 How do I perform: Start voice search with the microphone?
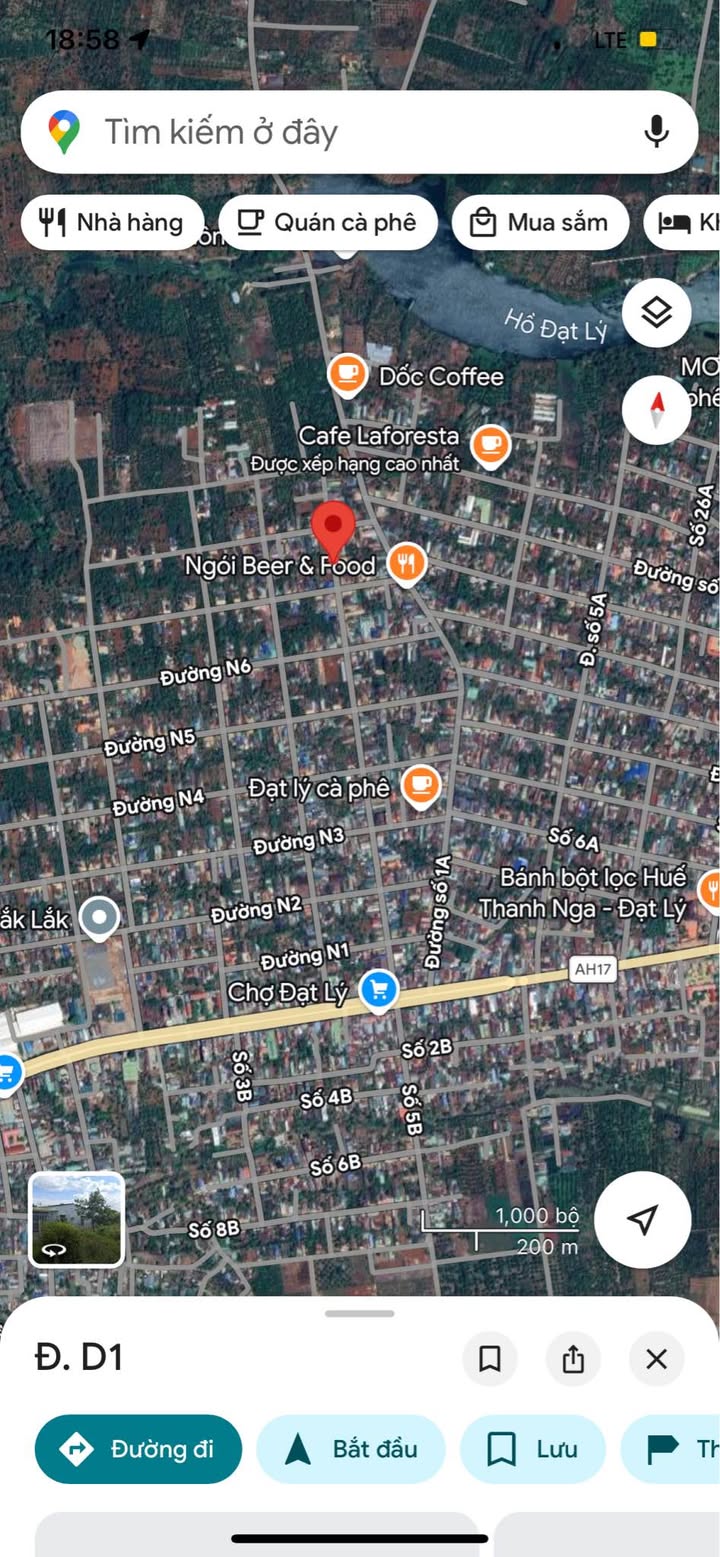[x=656, y=132]
